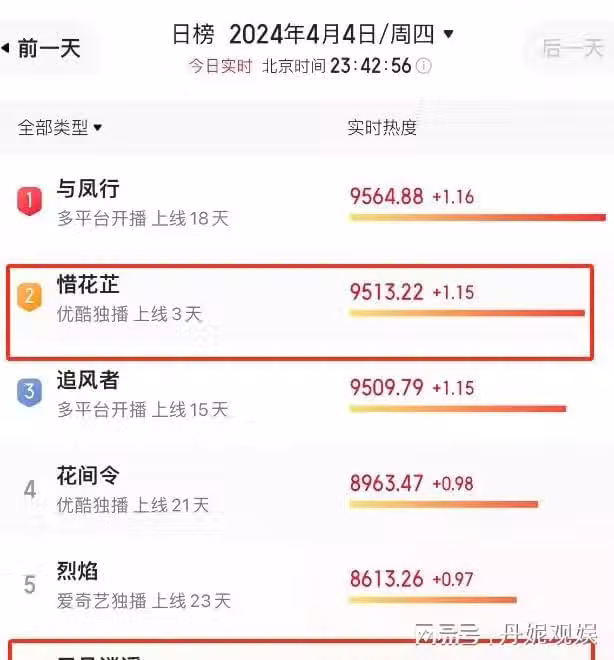Go to the next day (后一天)
This screenshot has height=660, width=614.
click(x=572, y=48)
